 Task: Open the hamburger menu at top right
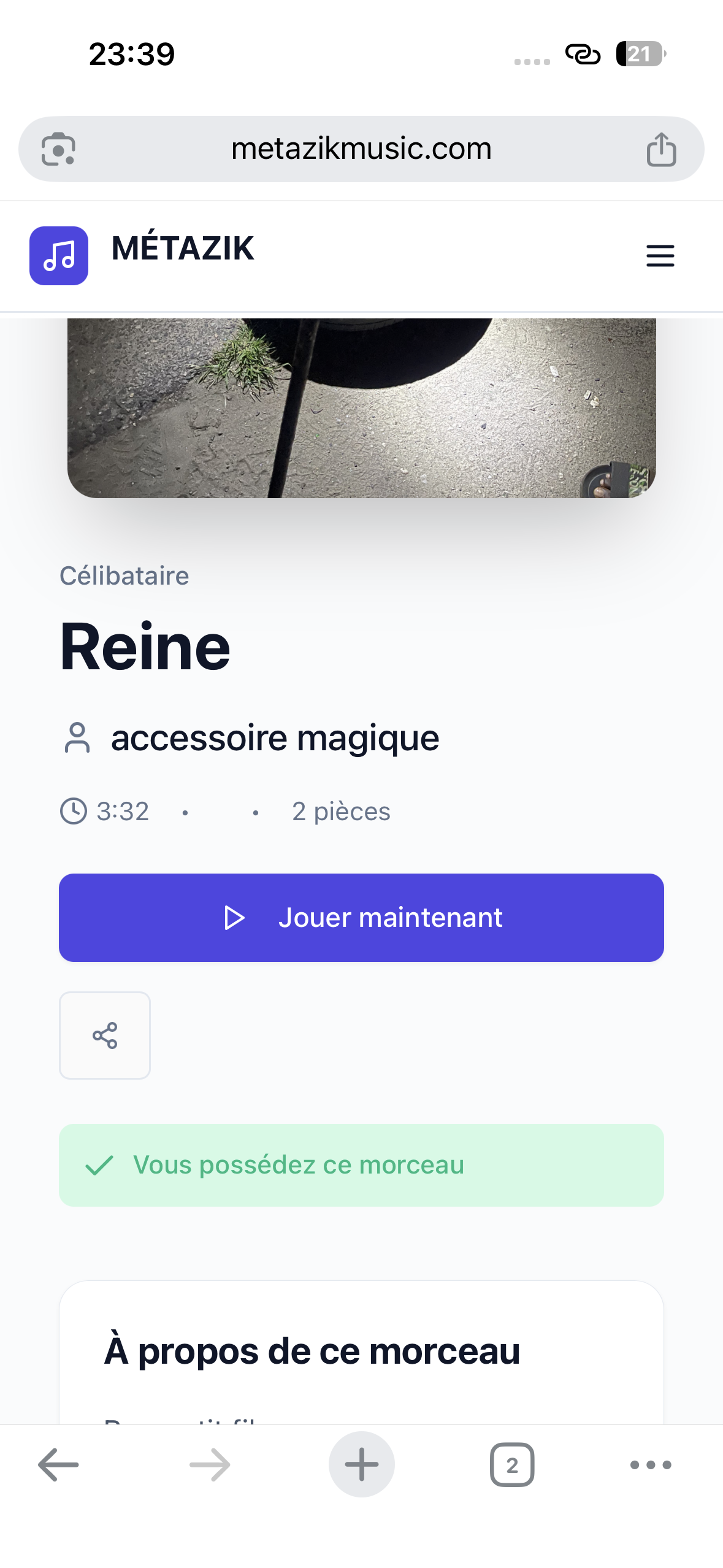pyautogui.click(x=660, y=256)
